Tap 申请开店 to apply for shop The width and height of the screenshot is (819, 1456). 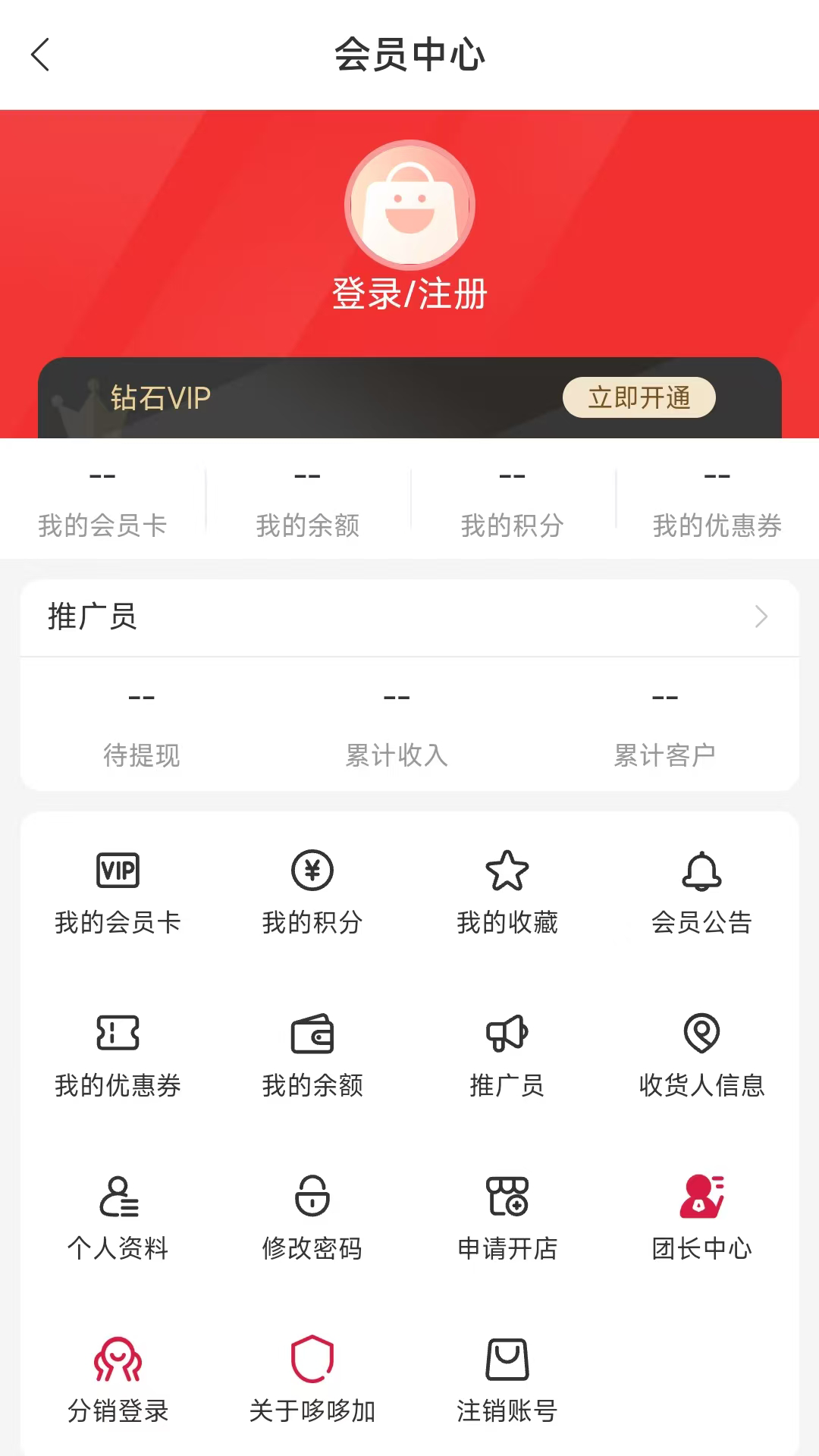point(507,1217)
